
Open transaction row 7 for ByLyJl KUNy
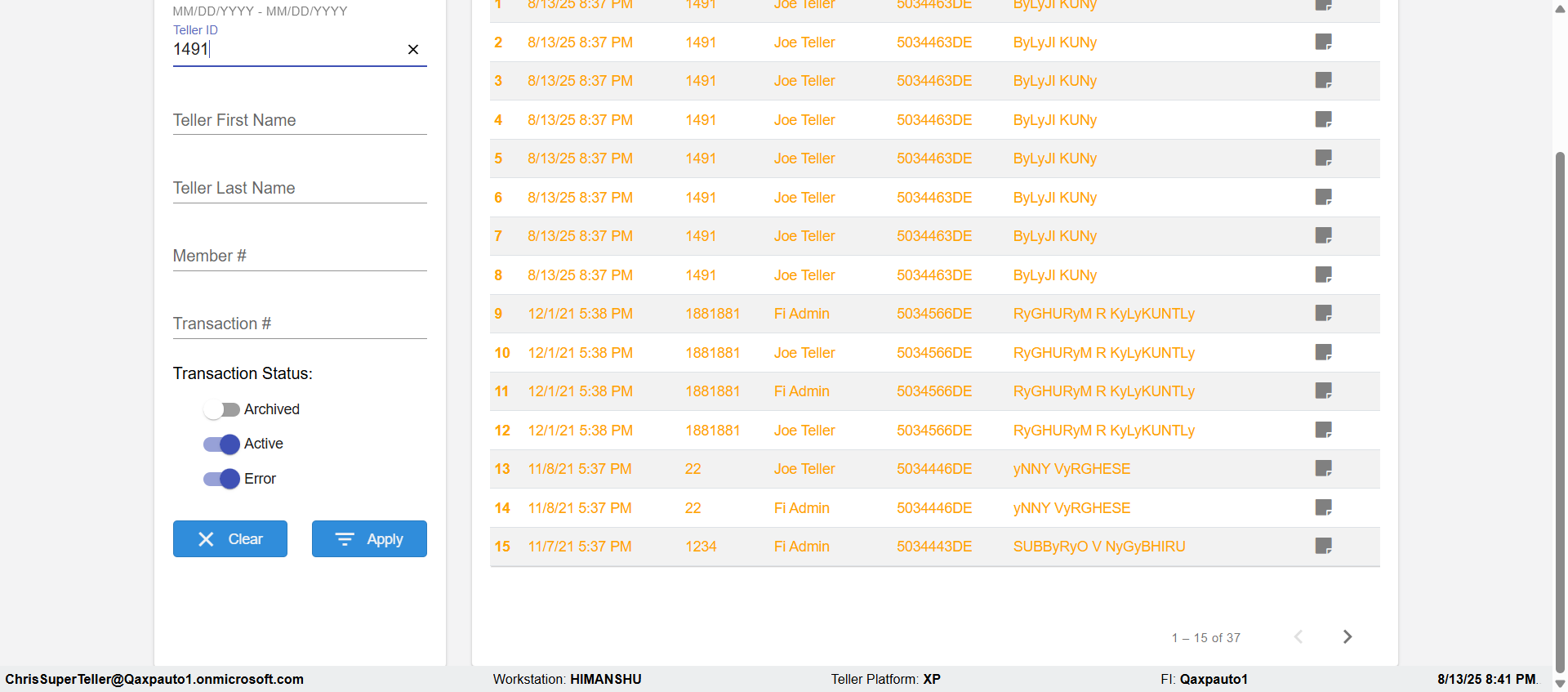817,236
